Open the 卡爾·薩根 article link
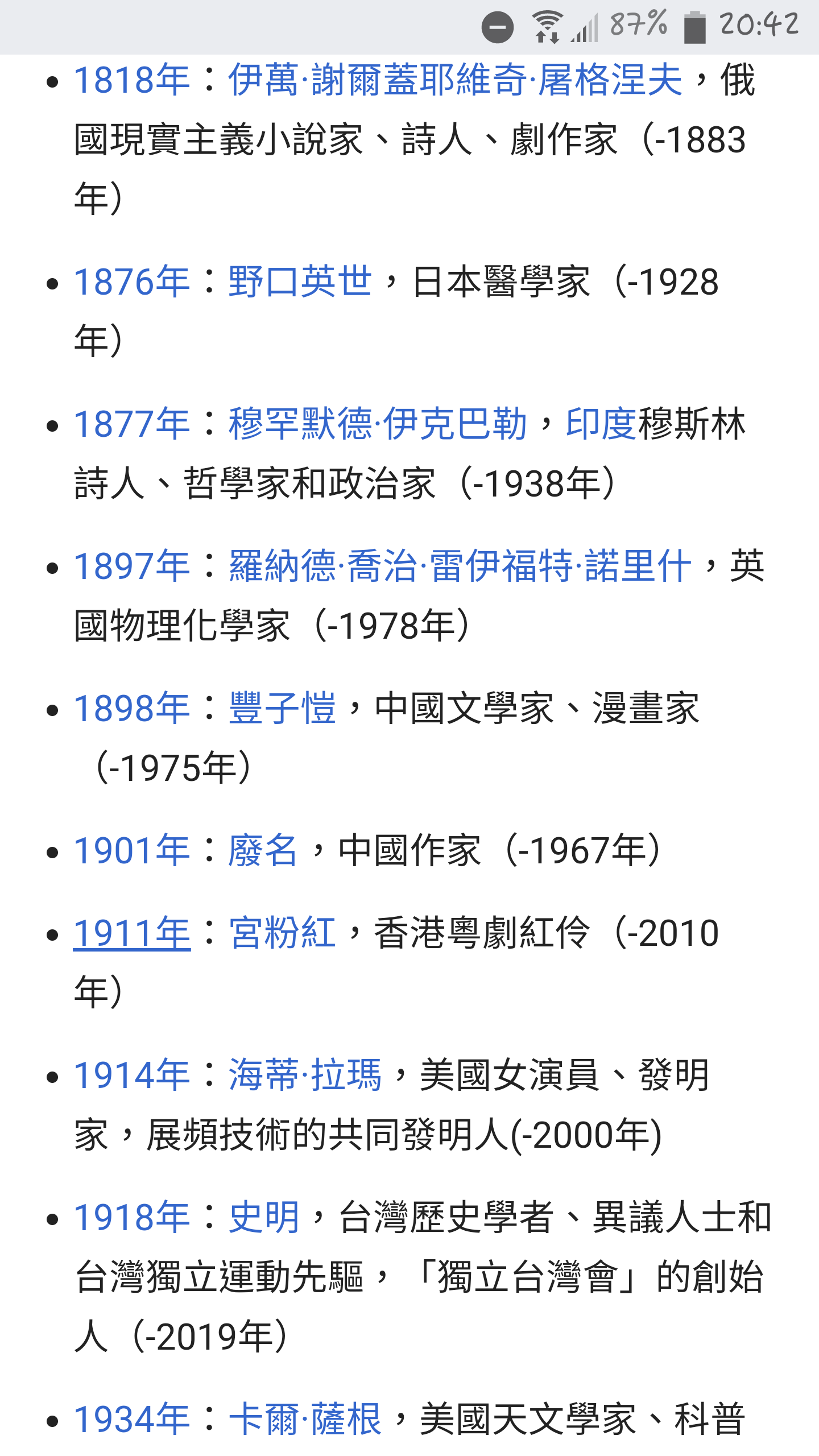 point(305,1419)
